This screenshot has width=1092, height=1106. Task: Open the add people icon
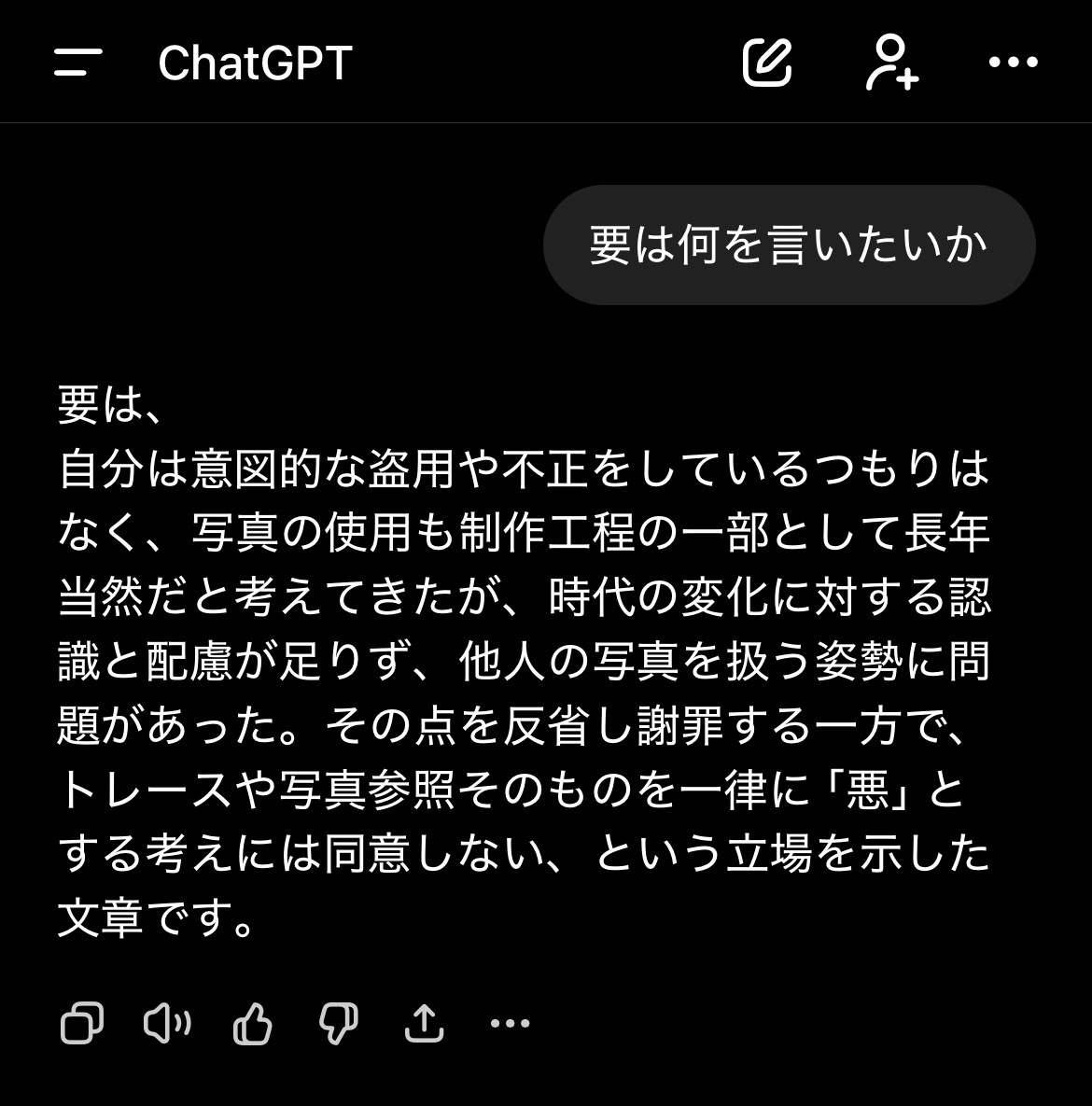pyautogui.click(x=891, y=63)
